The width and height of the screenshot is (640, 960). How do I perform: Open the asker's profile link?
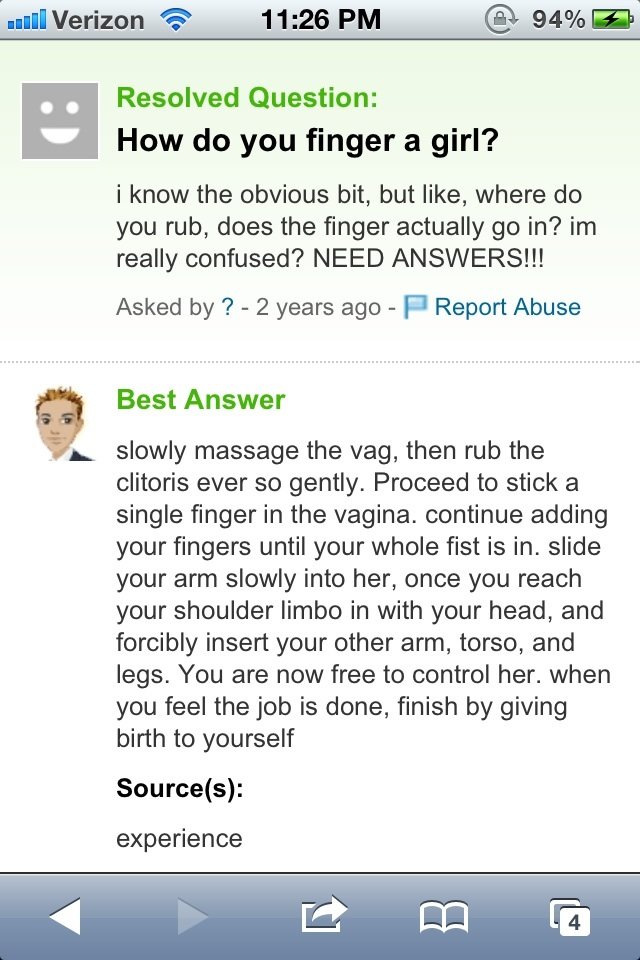pyautogui.click(x=227, y=307)
